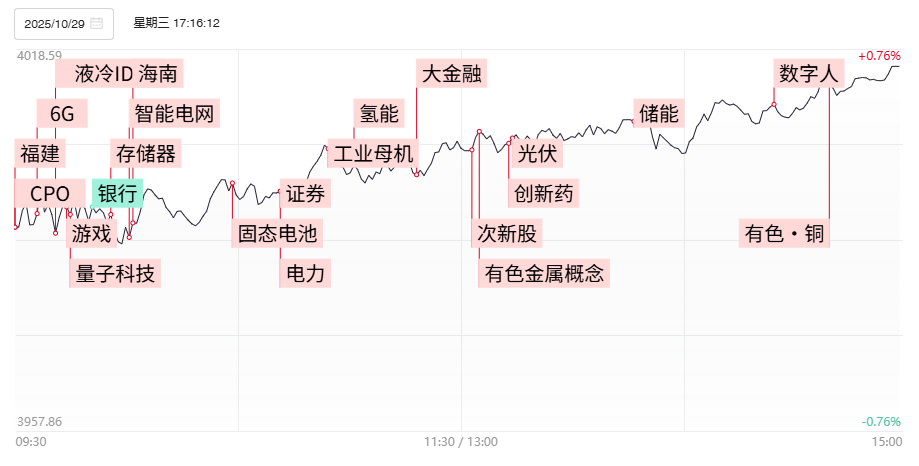Open the 大金融 label
This screenshot has width=919, height=466.
tap(452, 74)
